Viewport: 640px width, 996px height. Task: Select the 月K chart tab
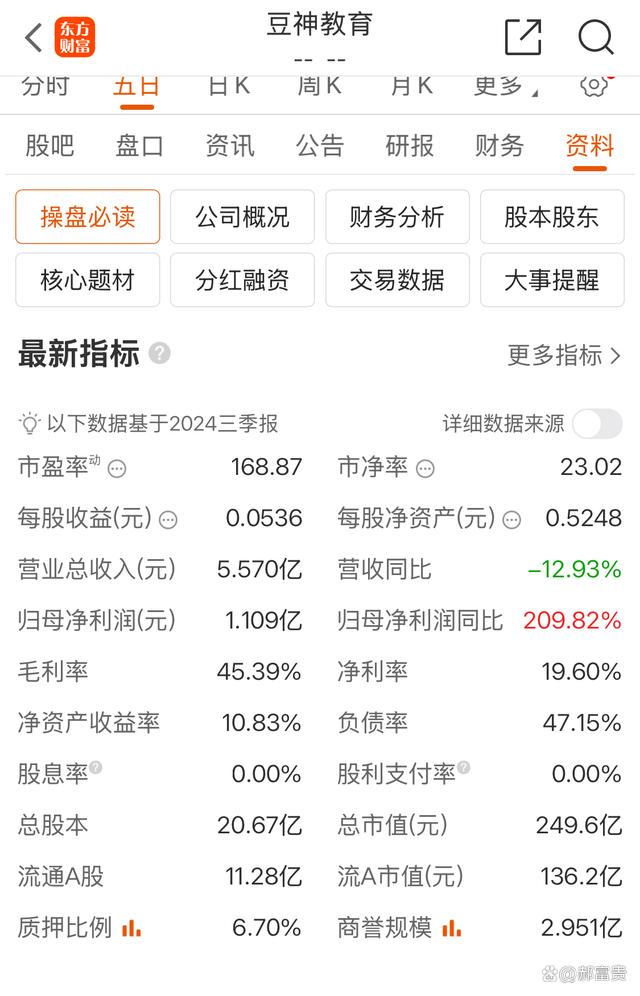coord(411,86)
